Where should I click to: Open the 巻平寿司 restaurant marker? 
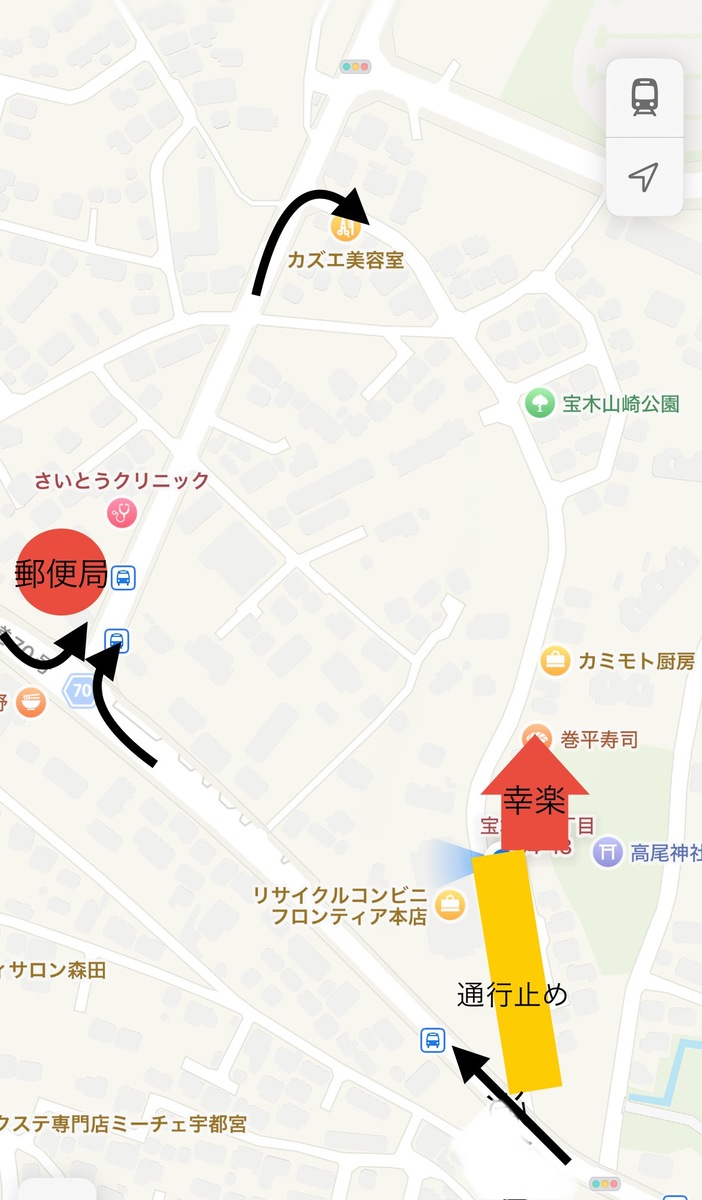pyautogui.click(x=538, y=737)
